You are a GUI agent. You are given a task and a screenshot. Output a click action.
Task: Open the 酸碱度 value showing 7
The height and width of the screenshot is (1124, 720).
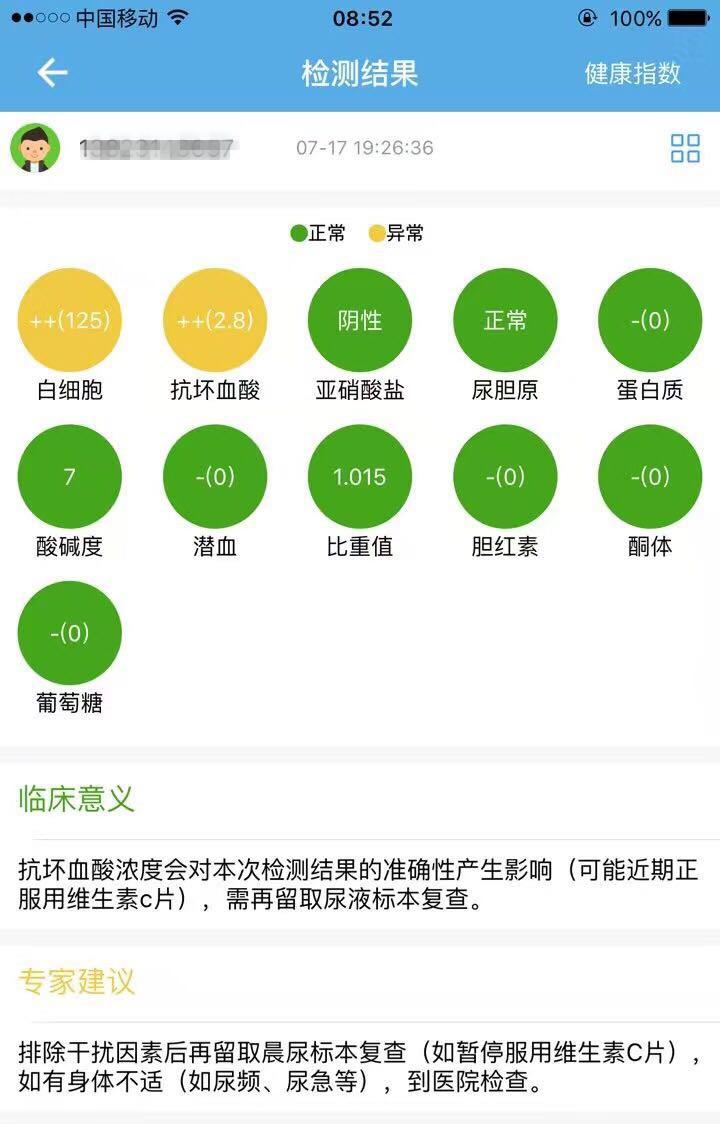point(69,476)
